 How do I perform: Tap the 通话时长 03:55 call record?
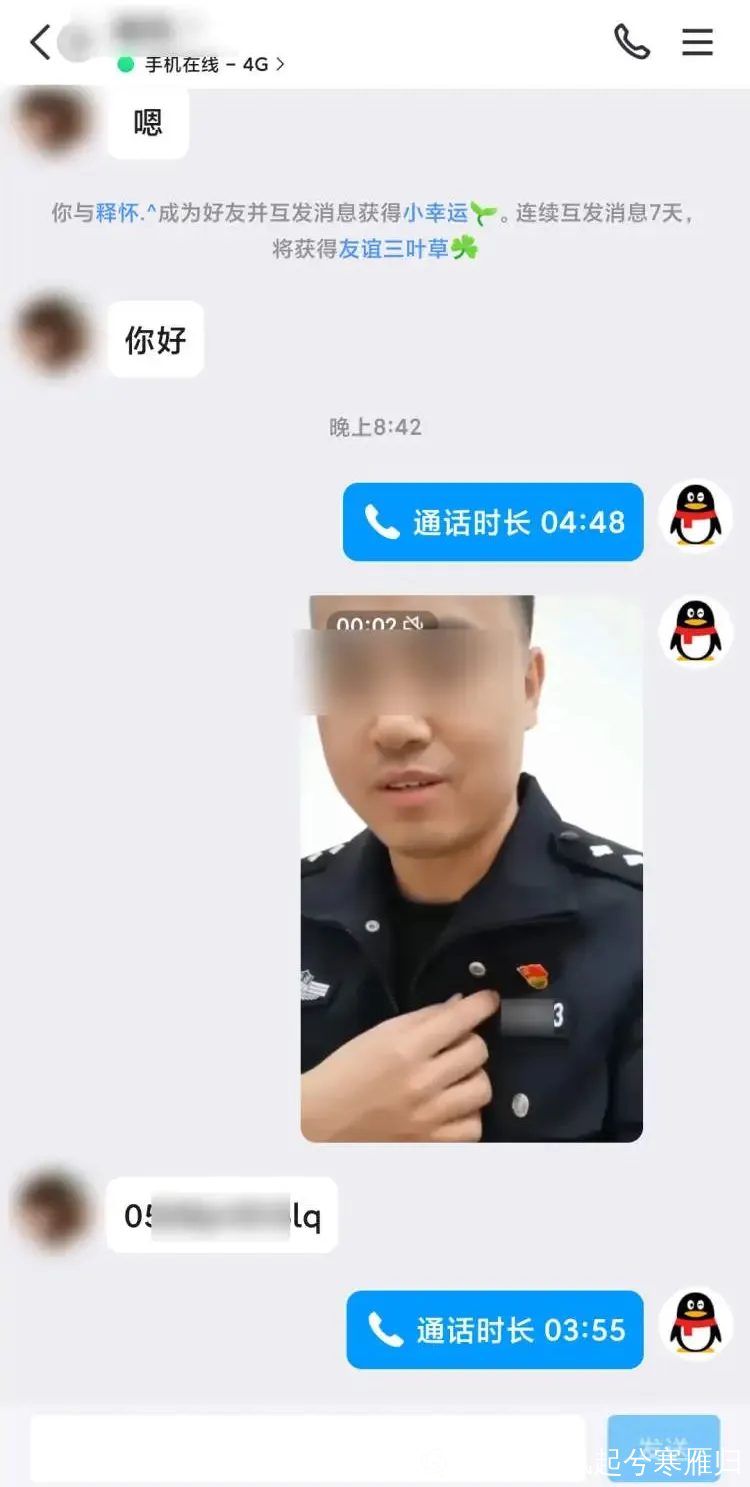click(x=495, y=1330)
